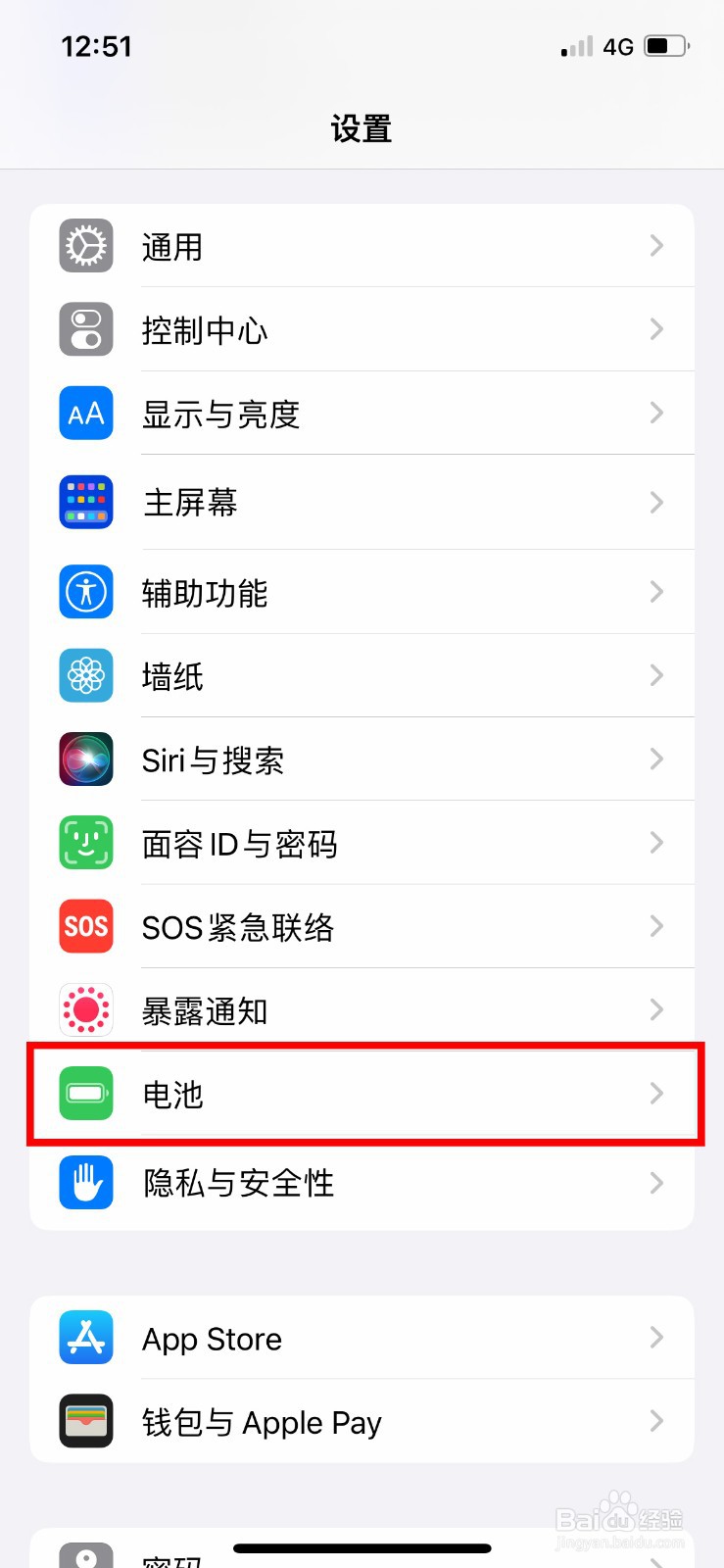Open the Siri与搜索 icon
Viewport: 724px width, 1568px height.
pos(86,759)
